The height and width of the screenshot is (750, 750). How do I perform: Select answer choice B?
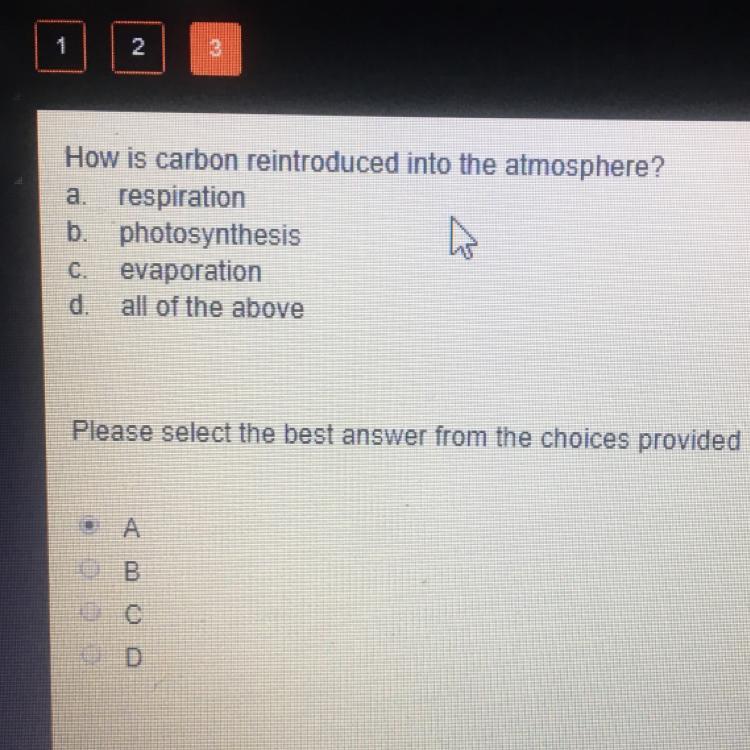pyautogui.click(x=91, y=572)
